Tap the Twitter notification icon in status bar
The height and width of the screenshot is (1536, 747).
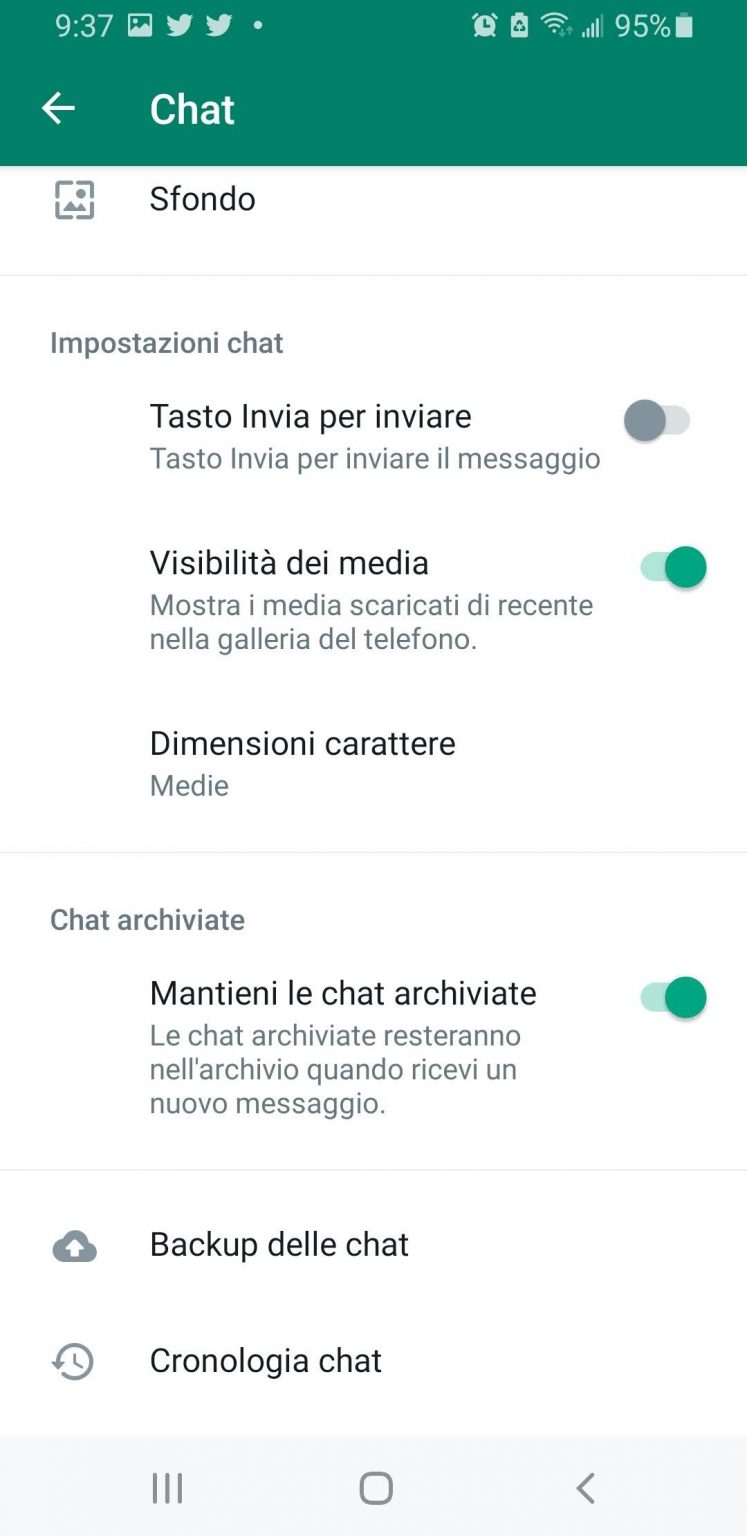179,25
